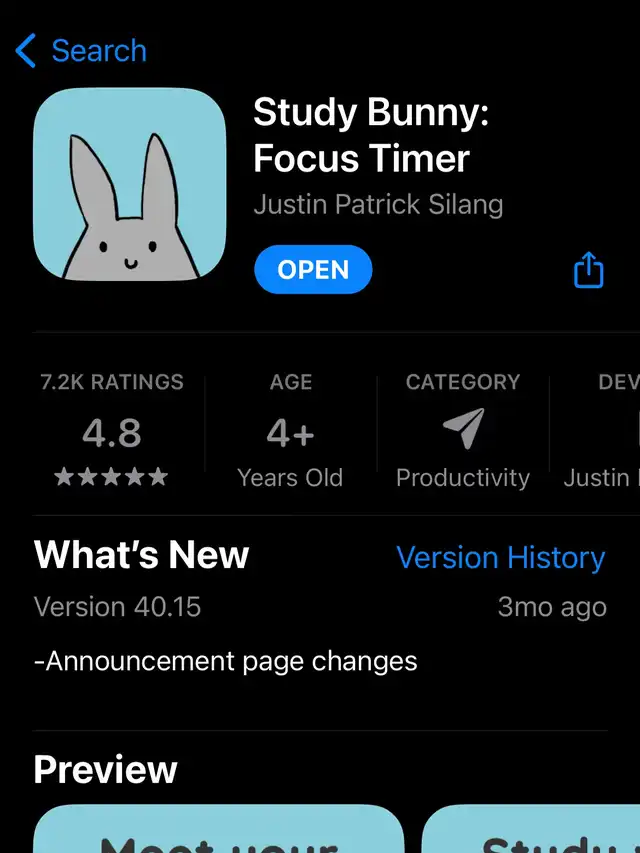Open Version History

click(500, 557)
